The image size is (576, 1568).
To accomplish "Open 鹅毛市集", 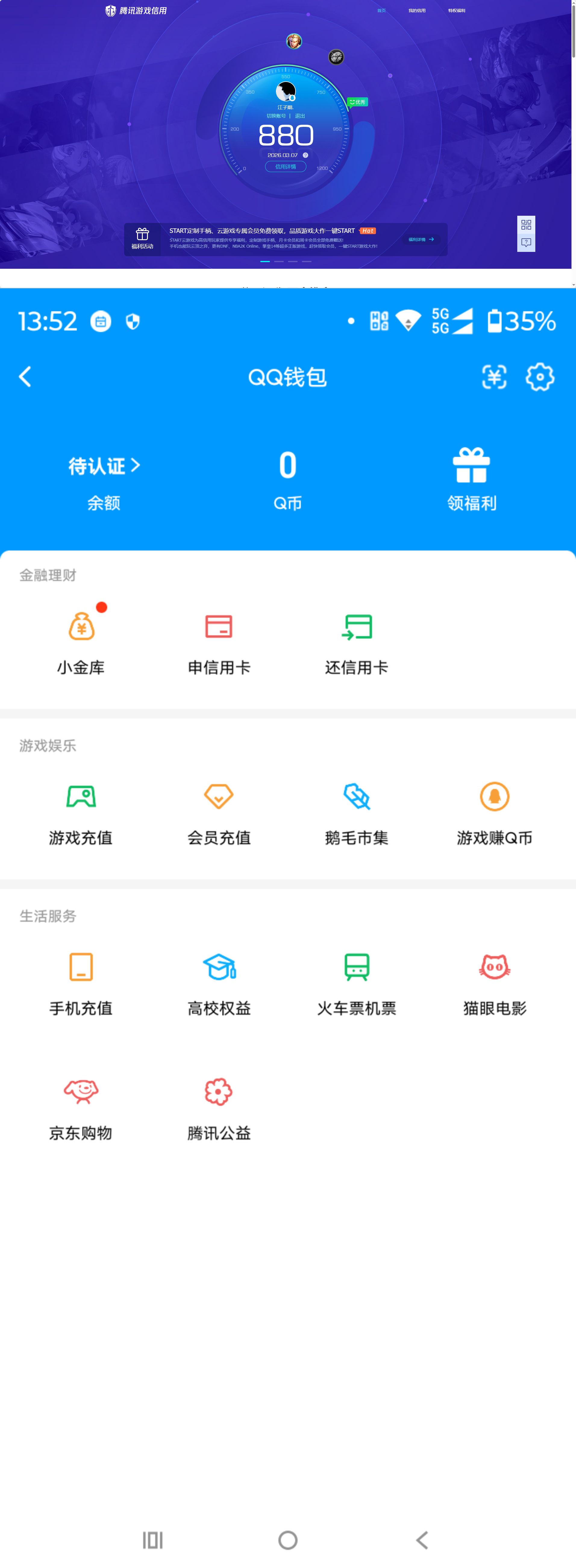I will coord(357,813).
